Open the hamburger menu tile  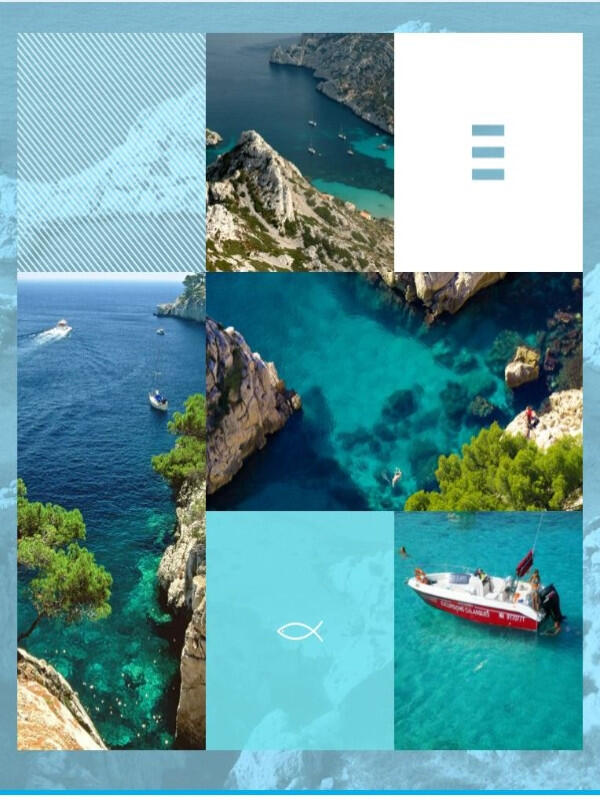pos(488,152)
